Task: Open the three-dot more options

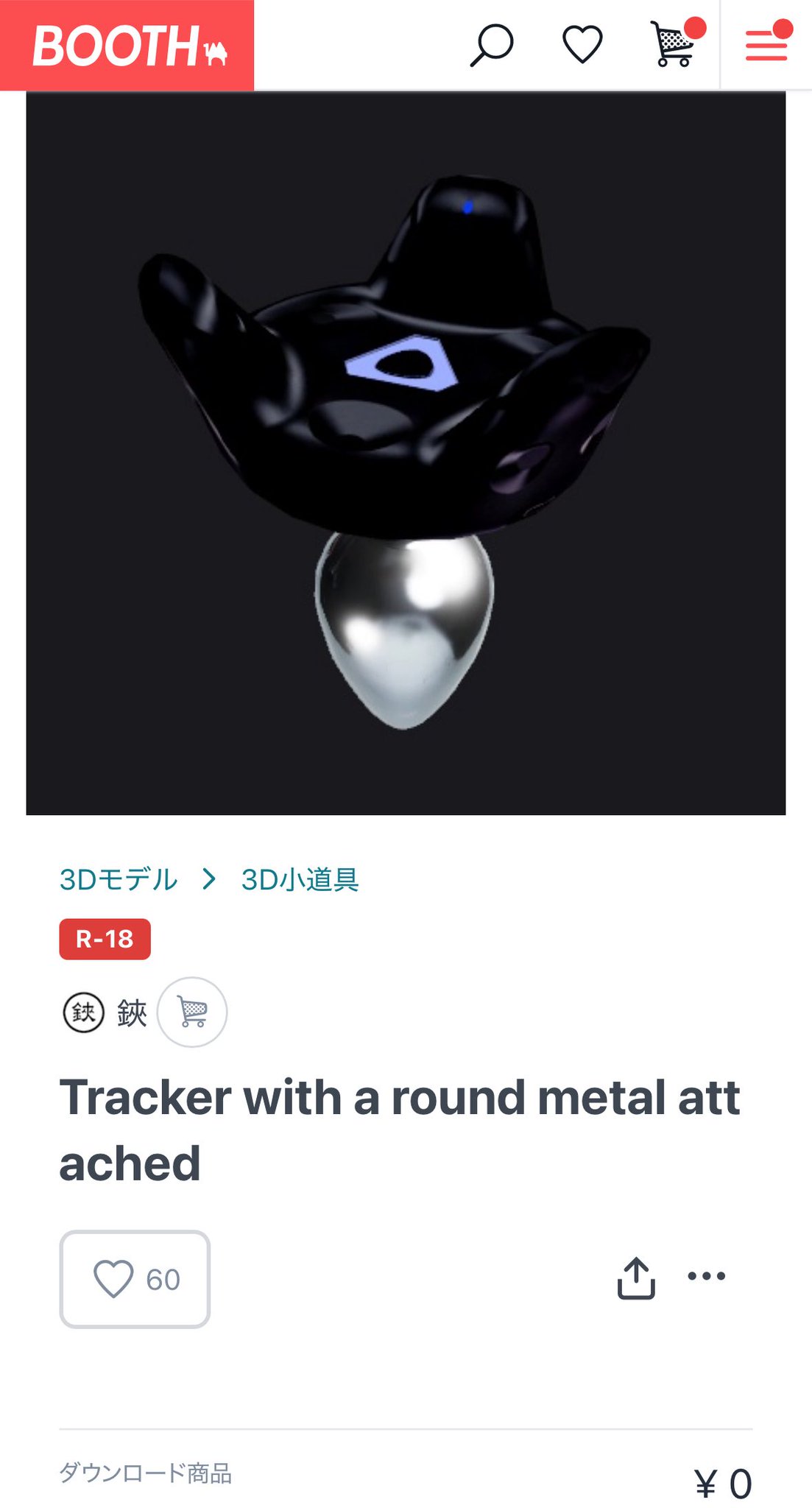Action: (706, 1276)
